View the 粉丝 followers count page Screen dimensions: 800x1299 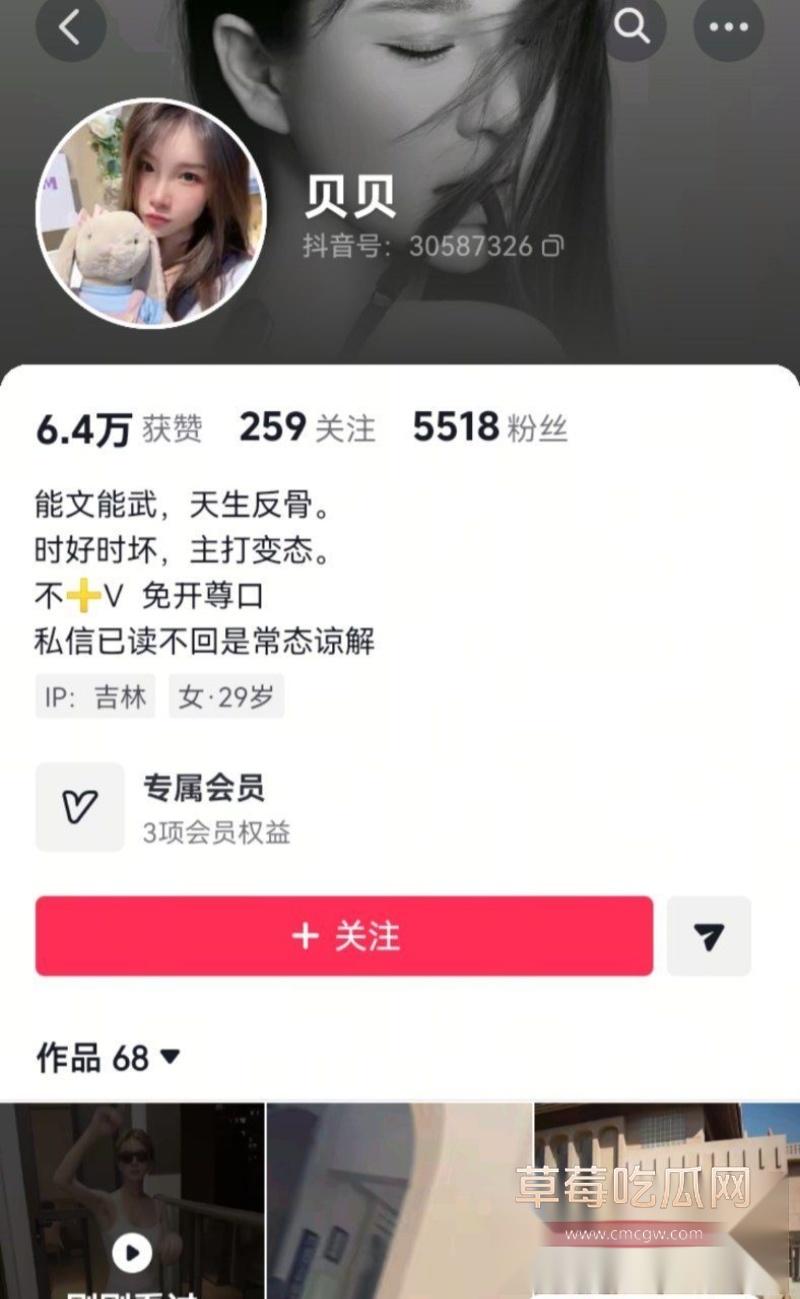[x=489, y=427]
